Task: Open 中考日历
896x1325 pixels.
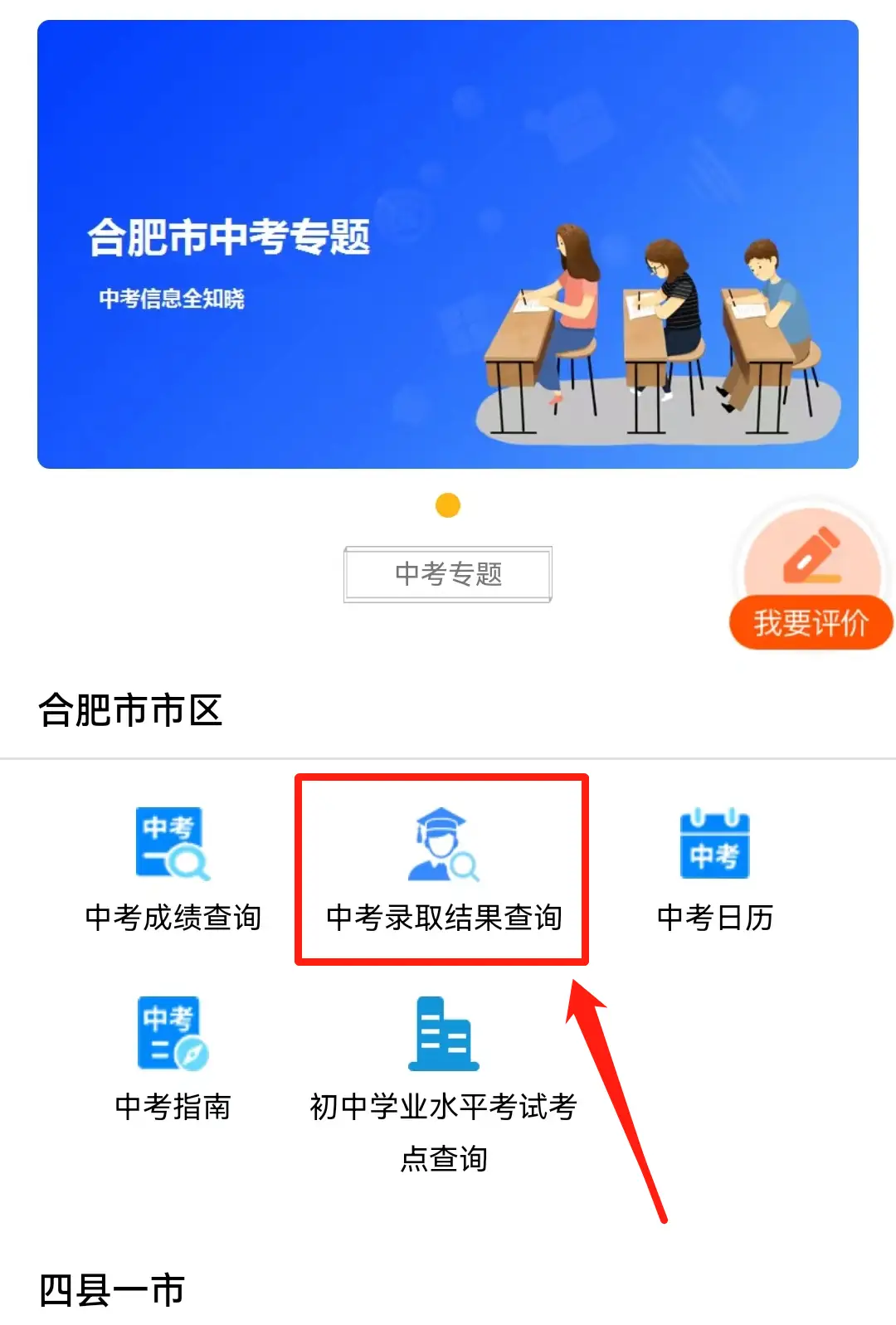Action: point(714,870)
